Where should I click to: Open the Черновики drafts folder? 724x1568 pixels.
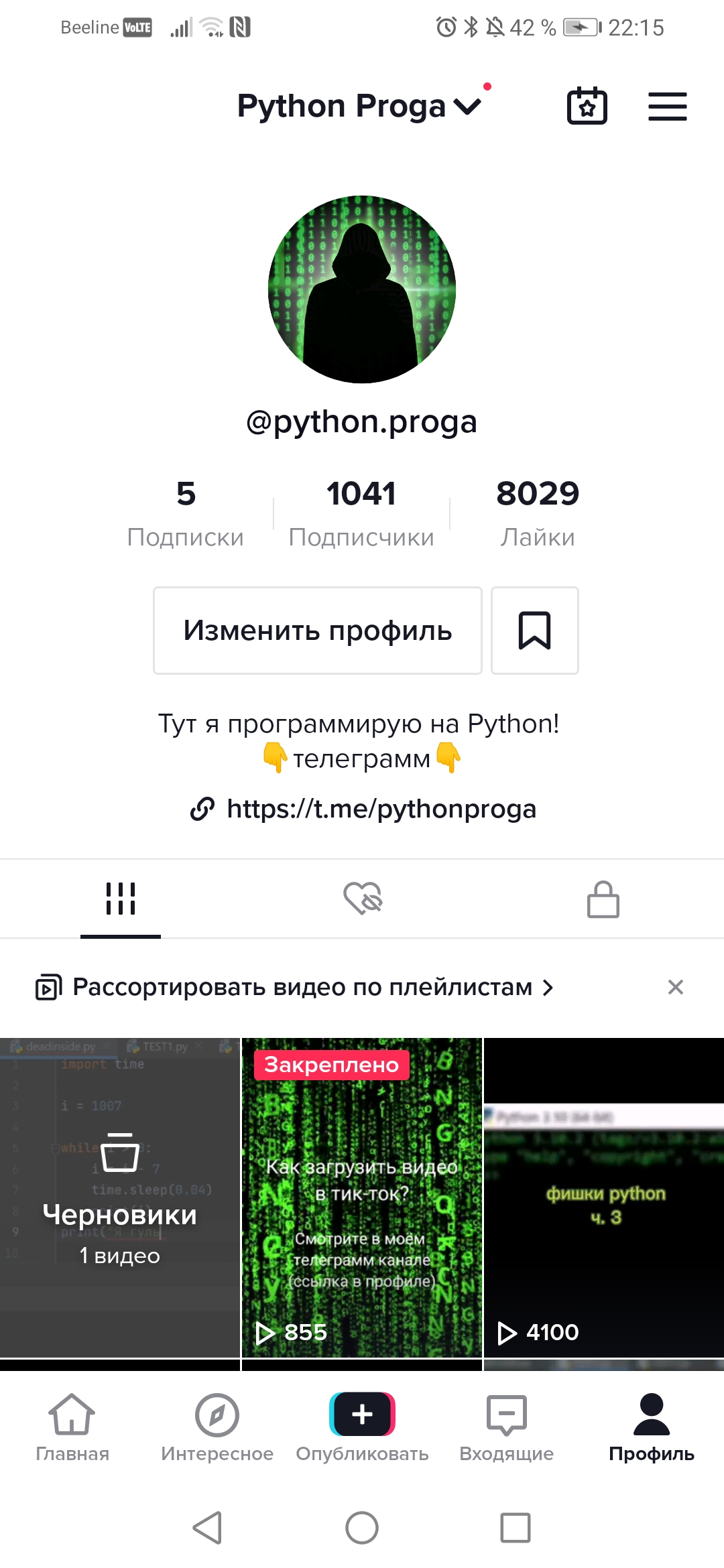click(120, 1197)
